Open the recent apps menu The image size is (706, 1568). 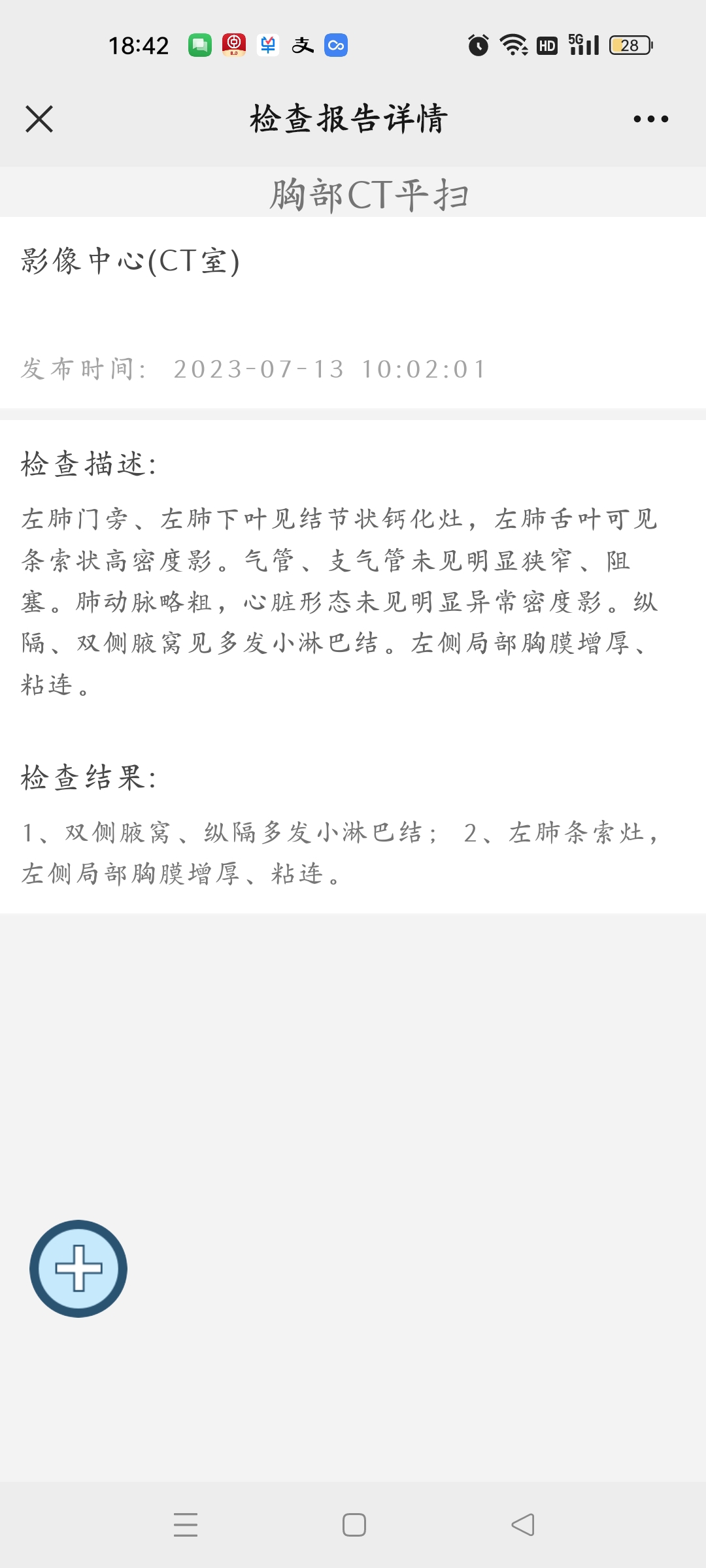[186, 1525]
